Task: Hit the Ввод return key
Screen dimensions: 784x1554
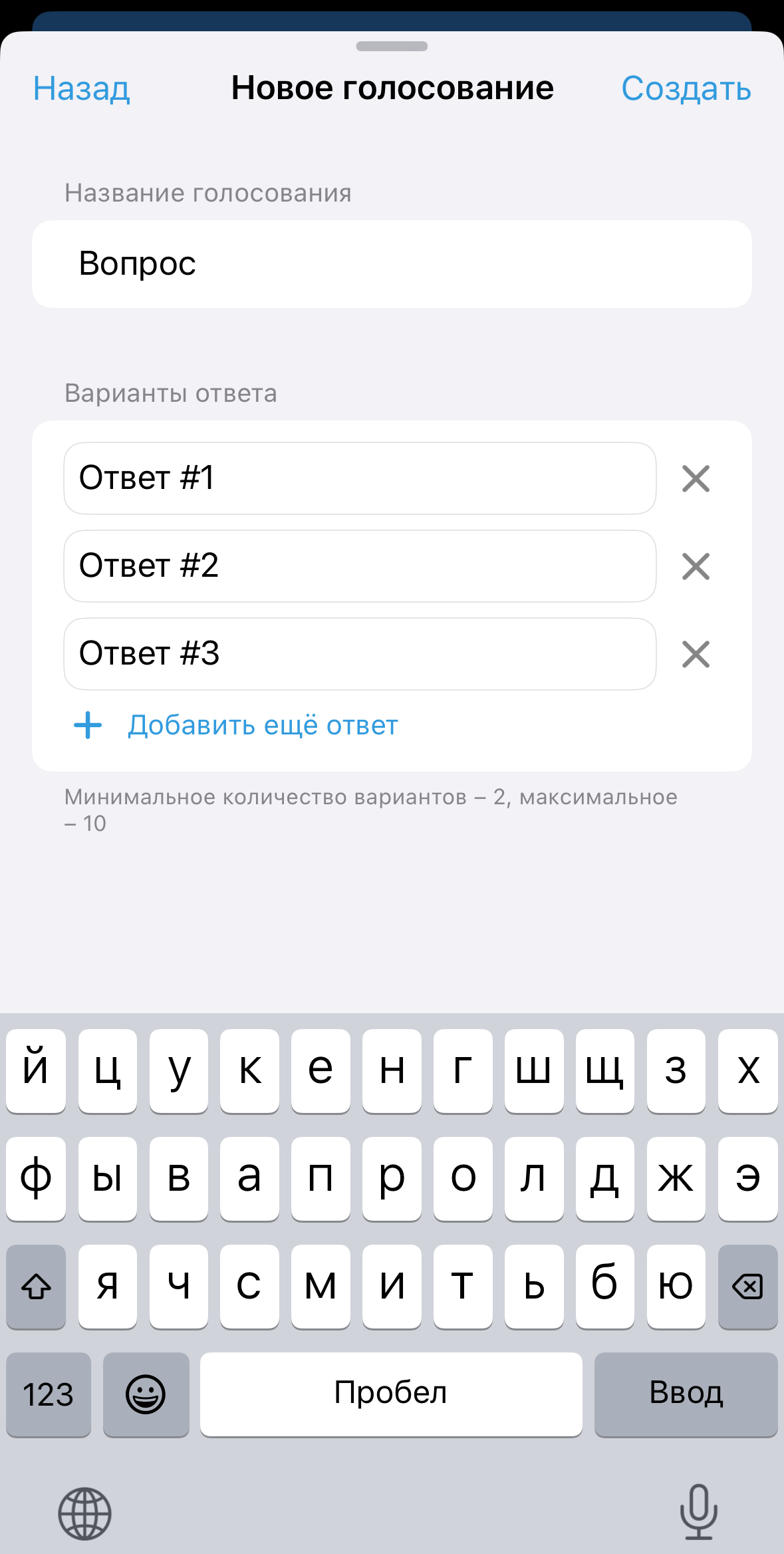Action: click(x=686, y=1394)
